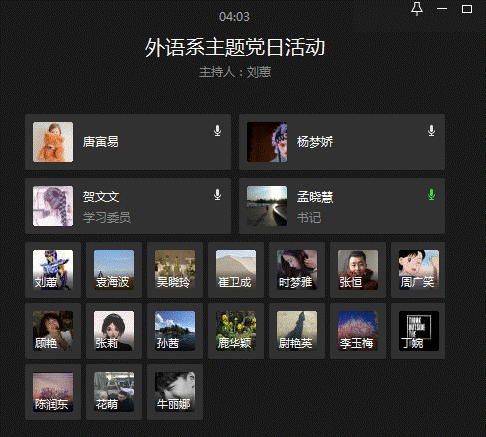Minimize the meeting window
The width and height of the screenshot is (486, 437).
[442, 9]
